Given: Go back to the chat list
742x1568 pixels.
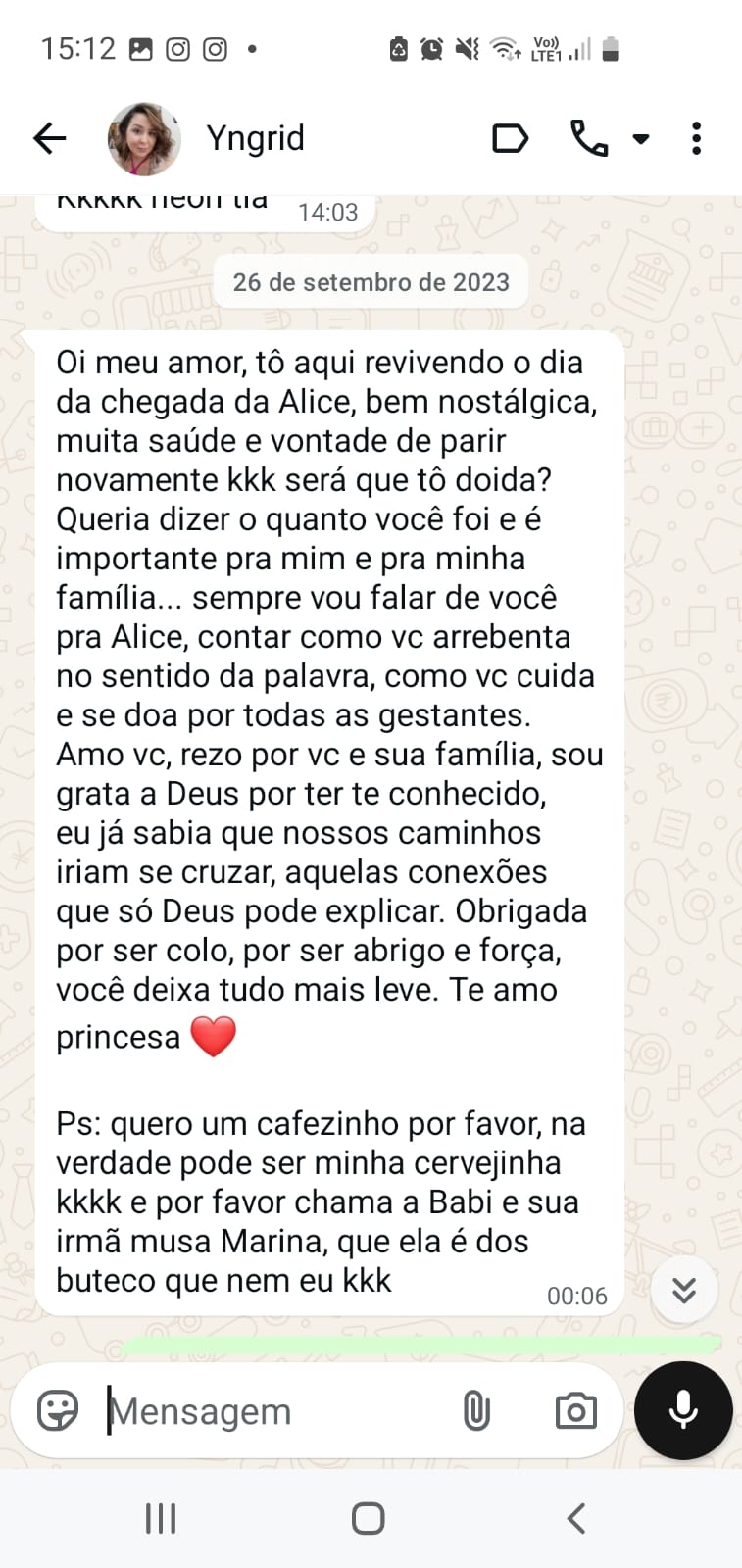Looking at the screenshot, I should pos(49,139).
